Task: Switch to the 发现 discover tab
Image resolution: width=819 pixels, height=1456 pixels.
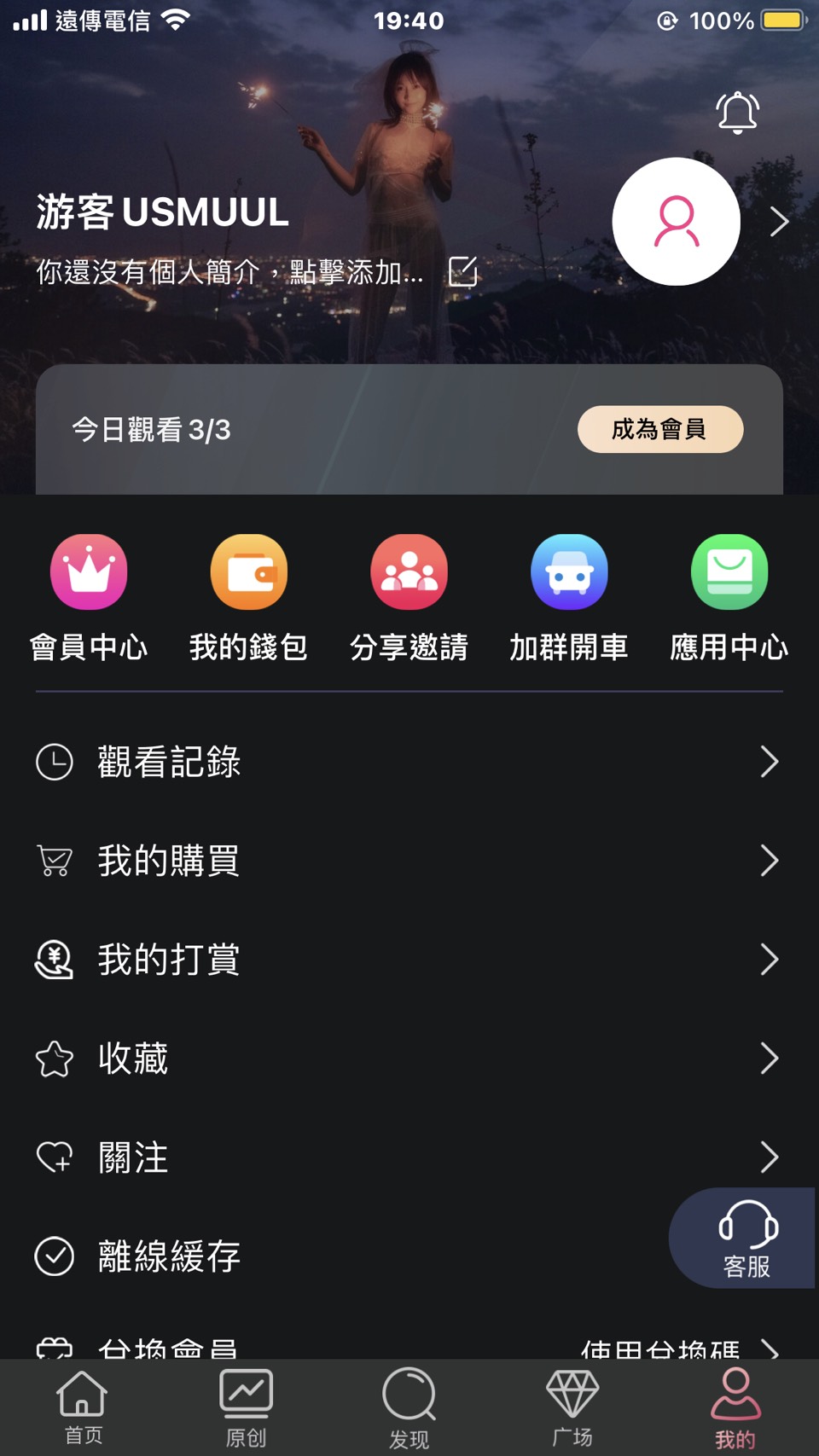Action: click(409, 1407)
